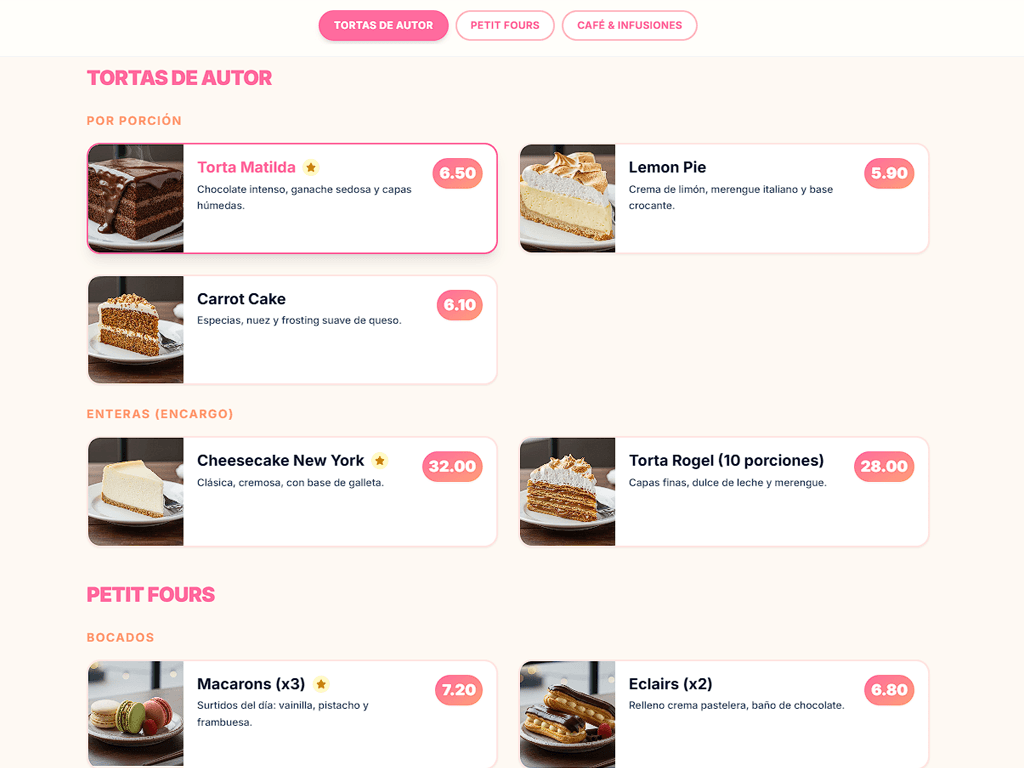Jump to the Petit Fours section

click(x=505, y=25)
